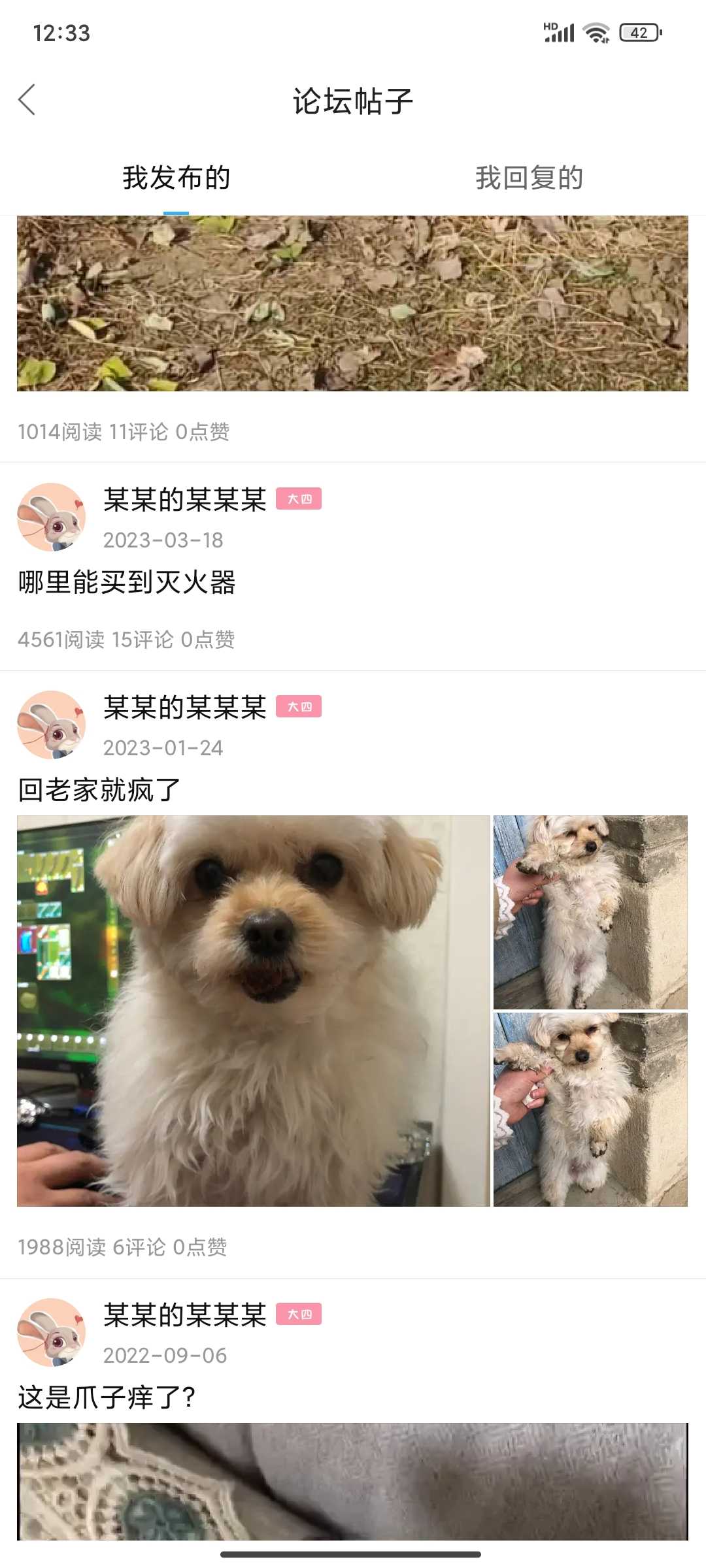Select the 我发布的 tab
Image resolution: width=706 pixels, height=1568 pixels.
[176, 178]
